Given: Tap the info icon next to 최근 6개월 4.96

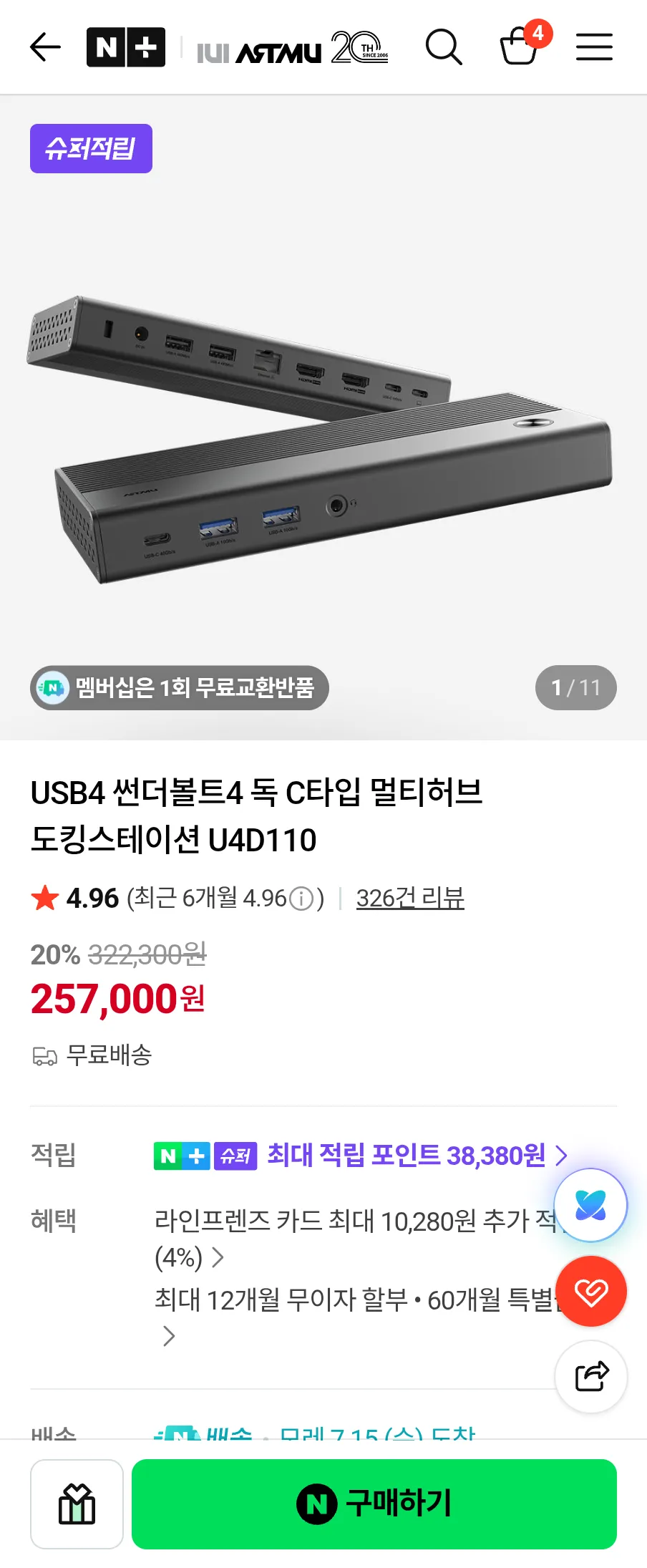Looking at the screenshot, I should [x=301, y=899].
